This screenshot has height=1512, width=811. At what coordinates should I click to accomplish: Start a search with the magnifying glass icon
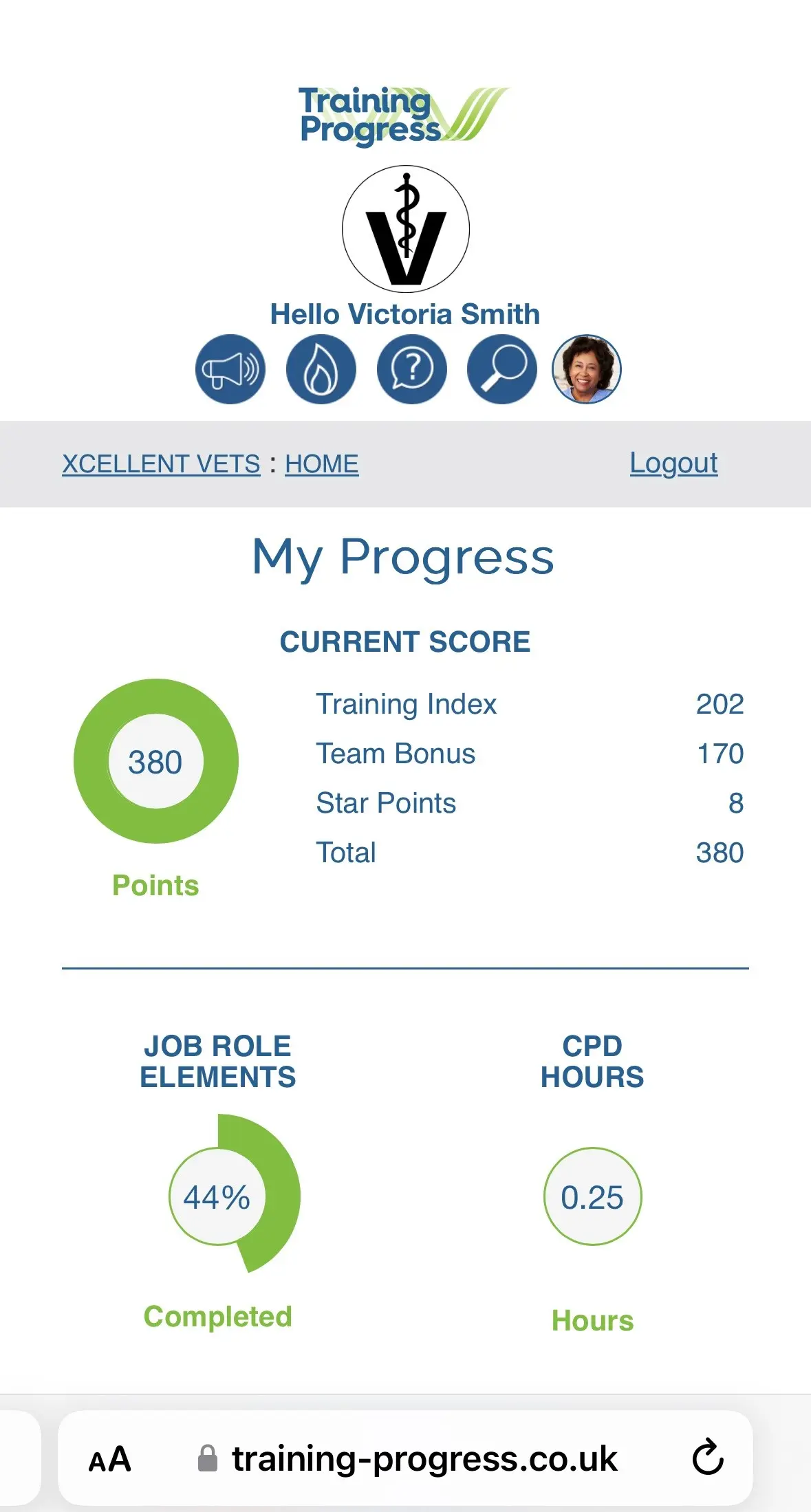pos(501,369)
